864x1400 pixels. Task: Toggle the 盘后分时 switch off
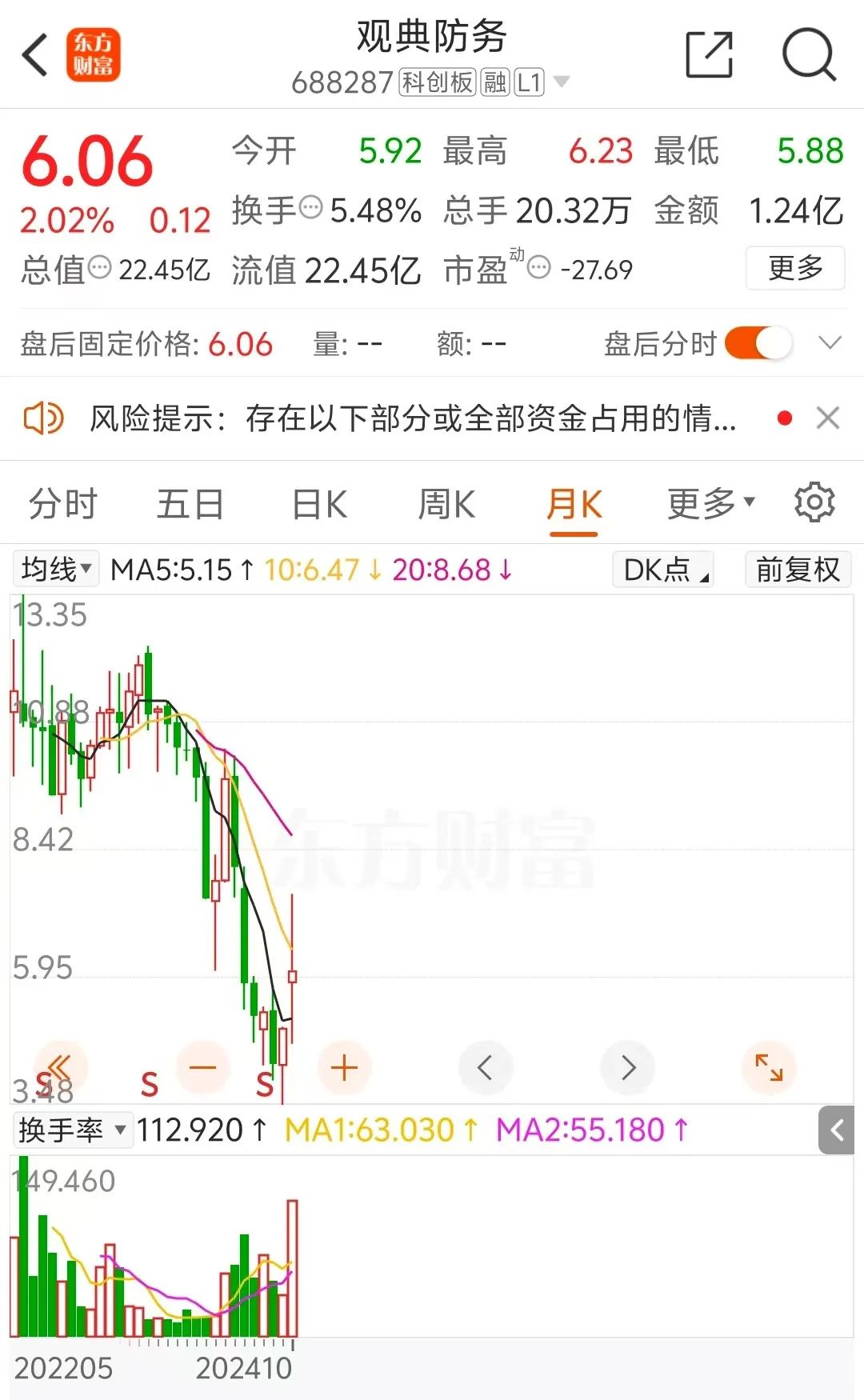pyautogui.click(x=758, y=344)
